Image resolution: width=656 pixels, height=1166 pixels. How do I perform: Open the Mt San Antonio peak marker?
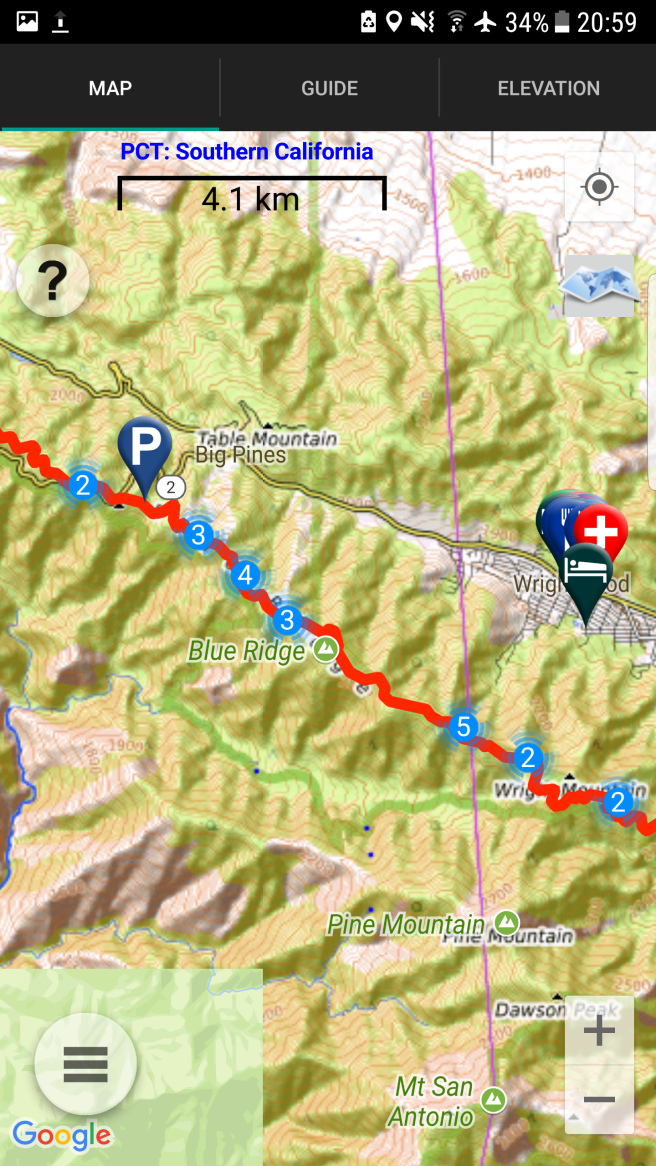point(492,1100)
